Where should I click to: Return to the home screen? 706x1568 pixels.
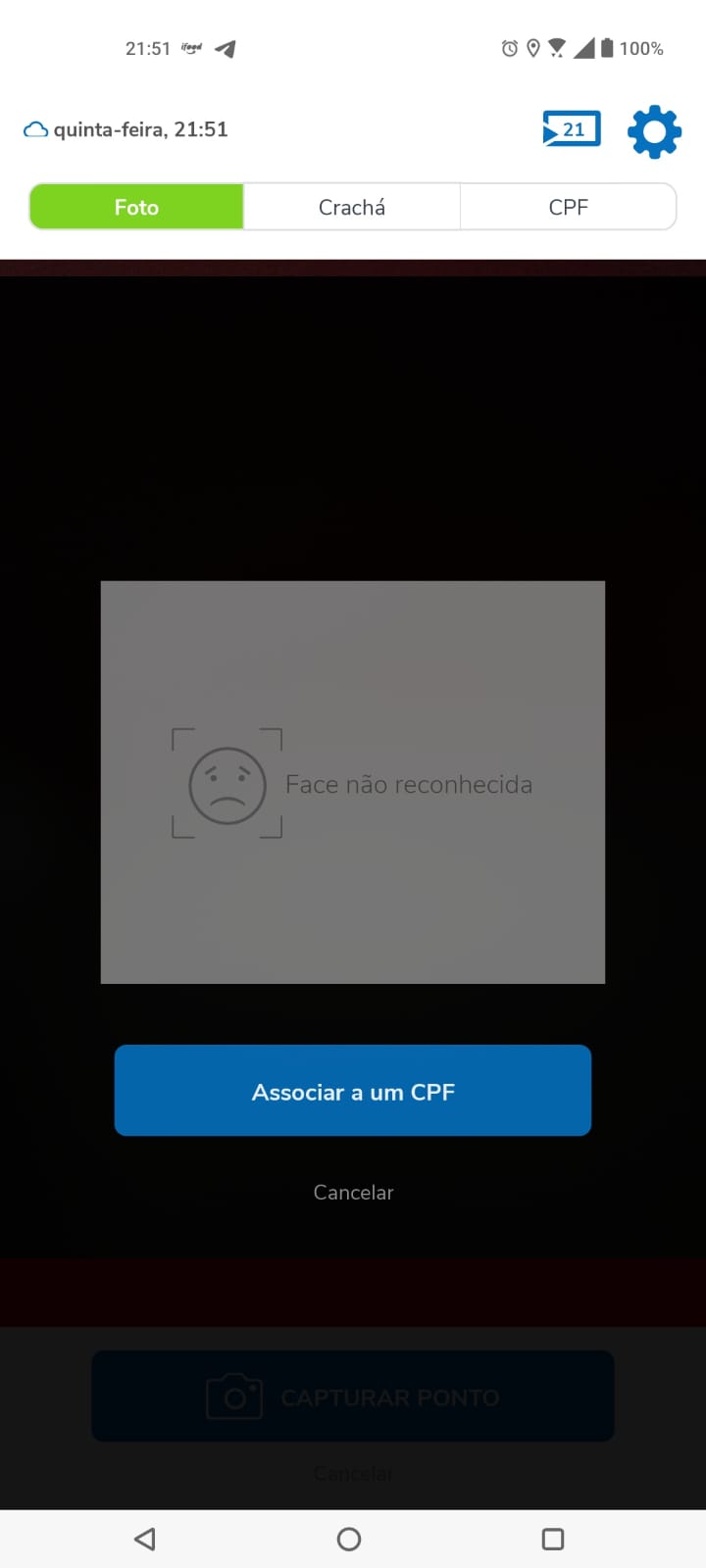pyautogui.click(x=349, y=1539)
